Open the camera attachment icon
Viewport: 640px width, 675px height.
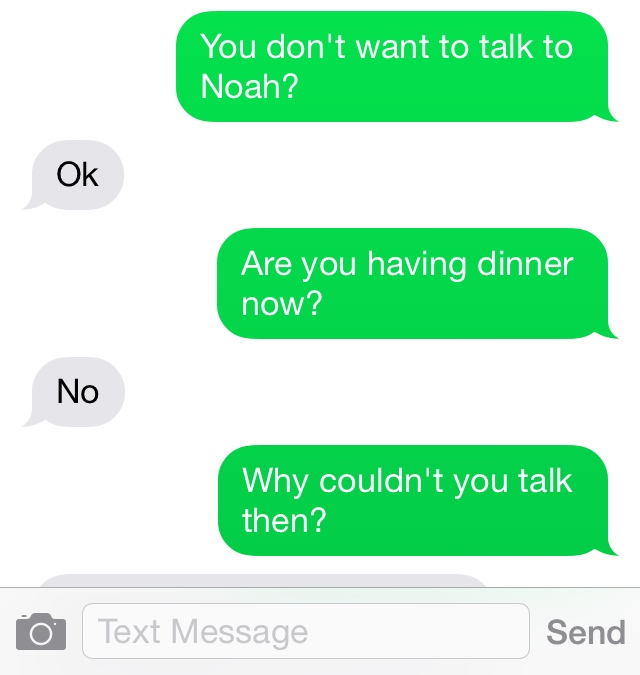coord(41,632)
